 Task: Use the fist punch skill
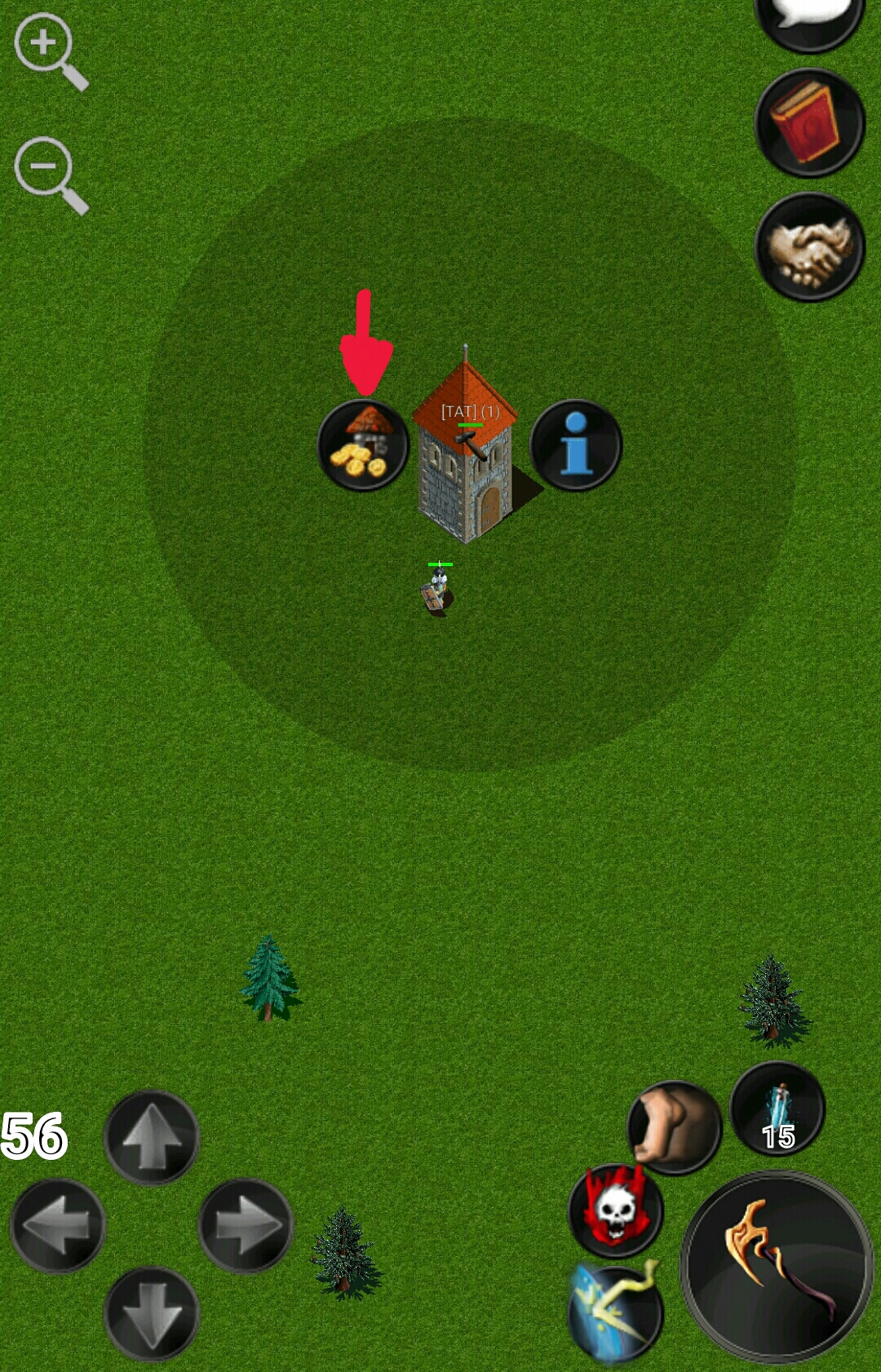(674, 1127)
